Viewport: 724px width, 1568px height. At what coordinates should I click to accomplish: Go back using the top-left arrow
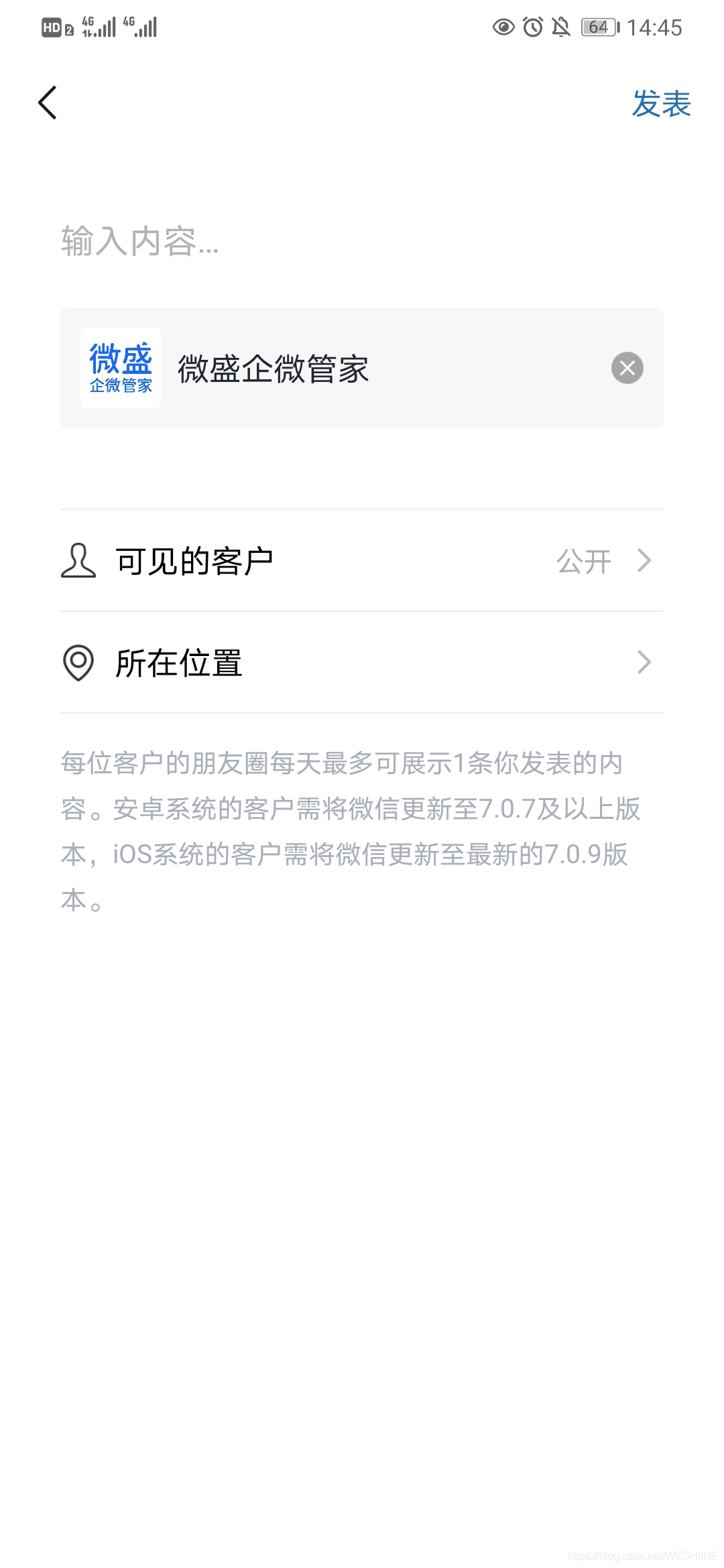(x=48, y=103)
